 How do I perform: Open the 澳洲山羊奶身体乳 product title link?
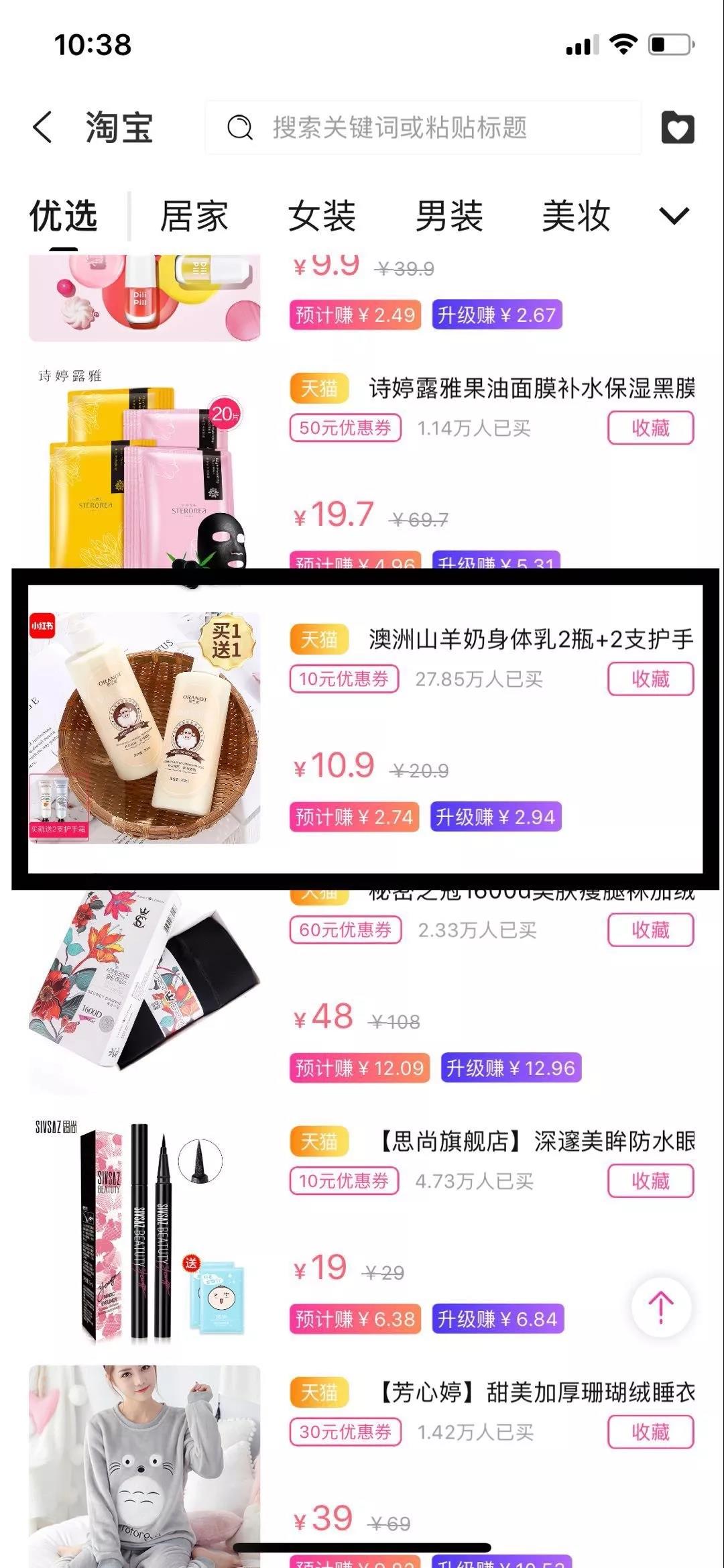click(530, 640)
